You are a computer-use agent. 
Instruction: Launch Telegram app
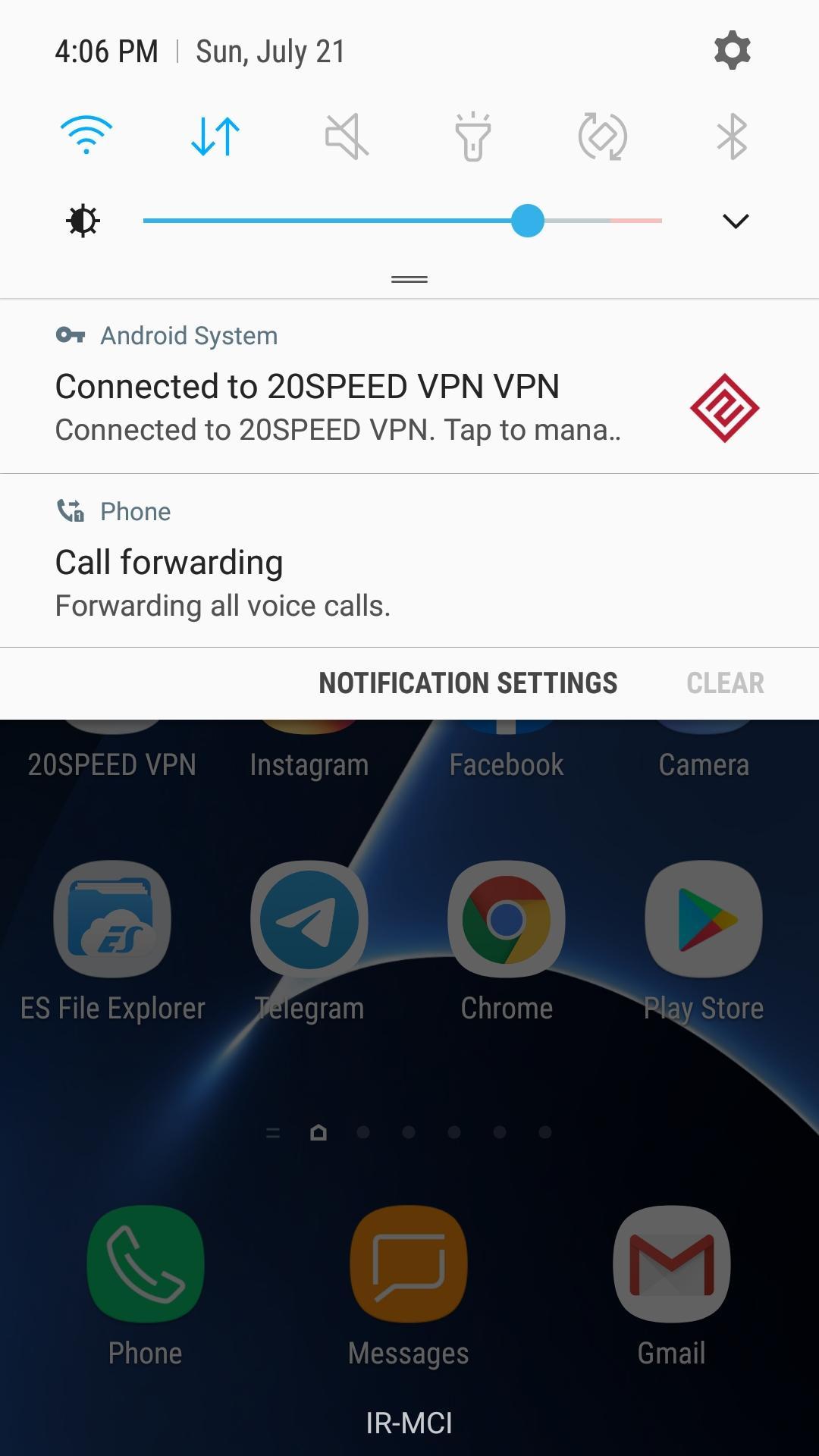pyautogui.click(x=309, y=919)
